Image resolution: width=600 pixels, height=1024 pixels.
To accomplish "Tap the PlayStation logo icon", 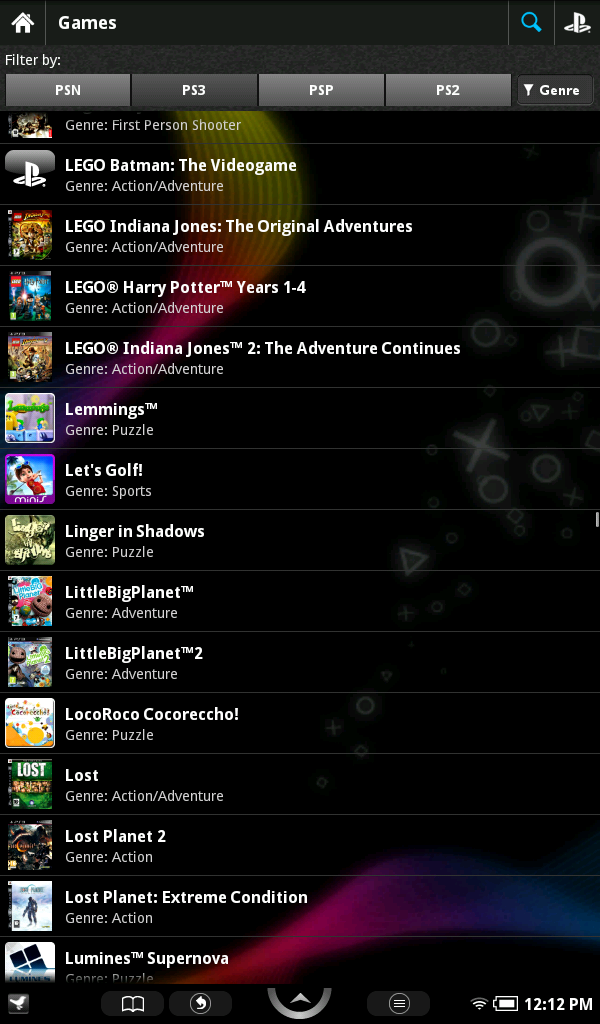I will tap(577, 22).
